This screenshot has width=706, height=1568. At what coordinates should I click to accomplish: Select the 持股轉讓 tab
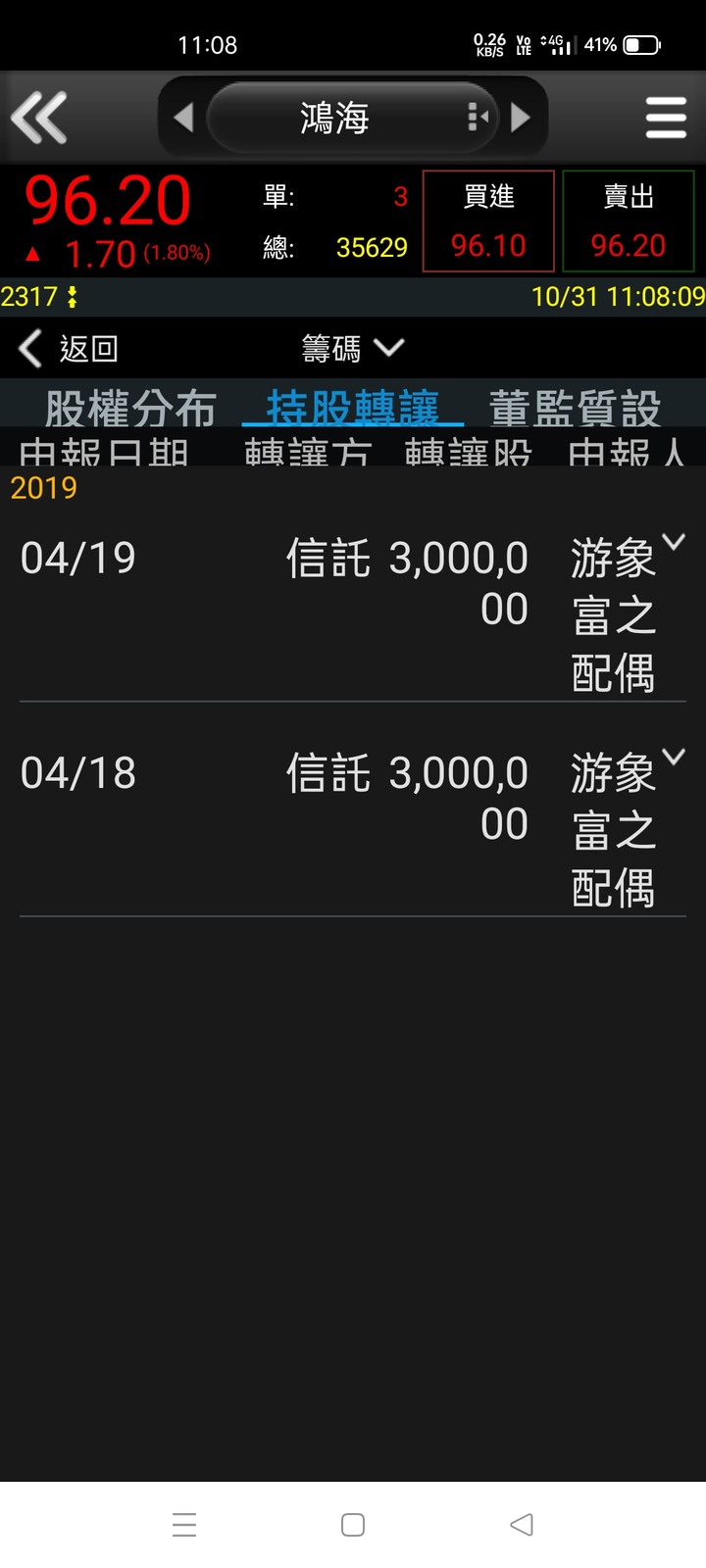pyautogui.click(x=352, y=408)
